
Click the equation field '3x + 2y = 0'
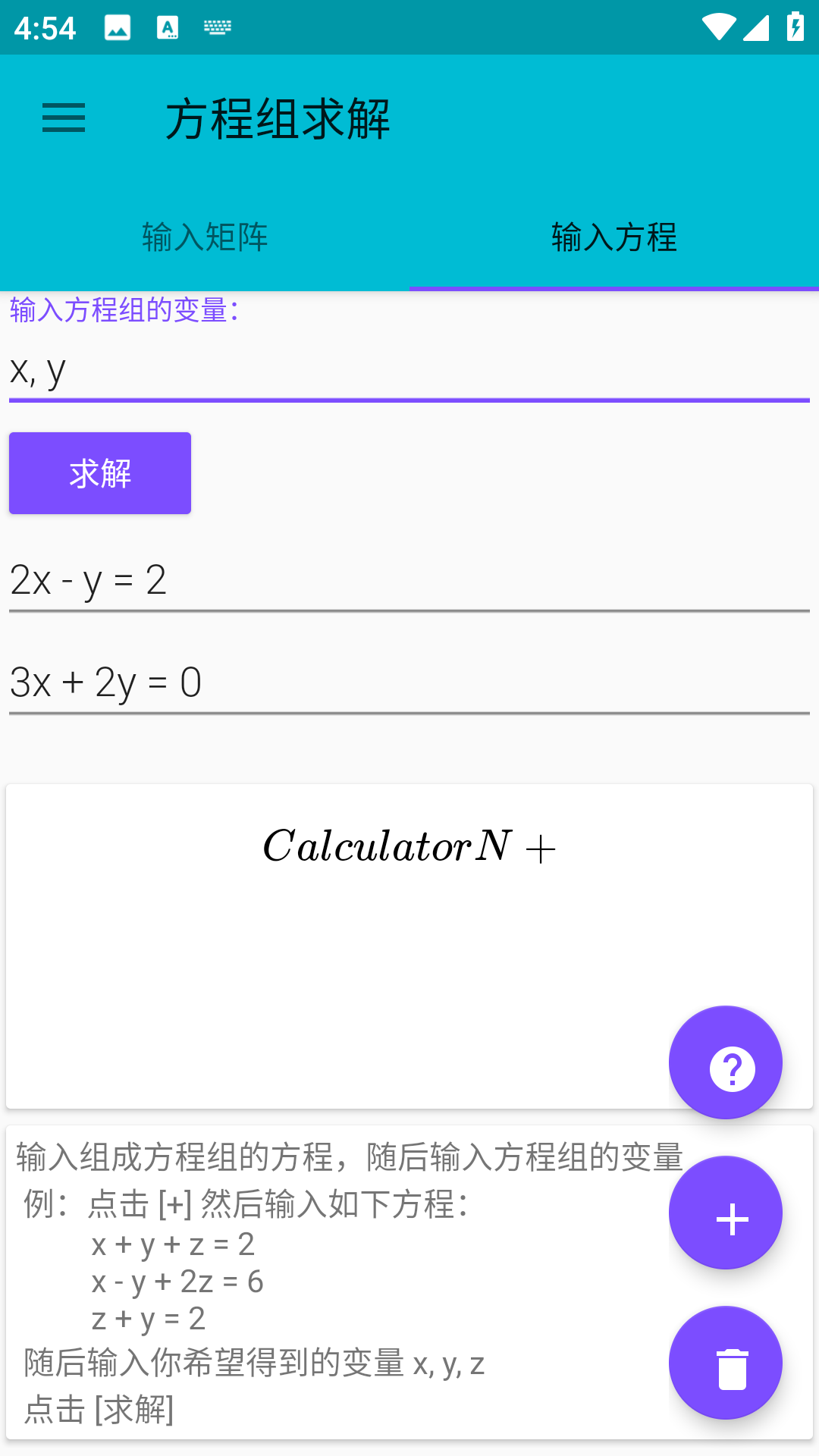click(x=409, y=682)
